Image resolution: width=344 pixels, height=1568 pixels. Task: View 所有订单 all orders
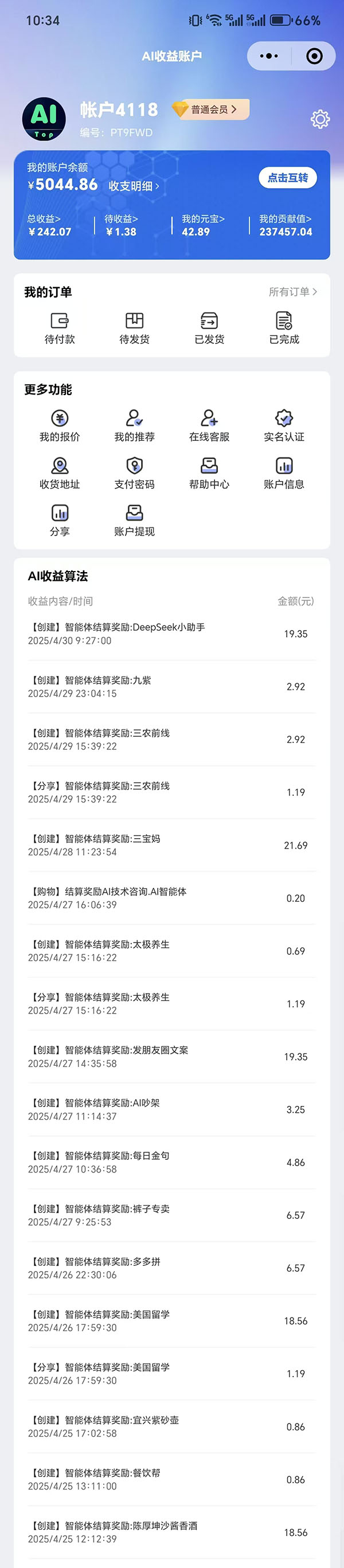(293, 292)
